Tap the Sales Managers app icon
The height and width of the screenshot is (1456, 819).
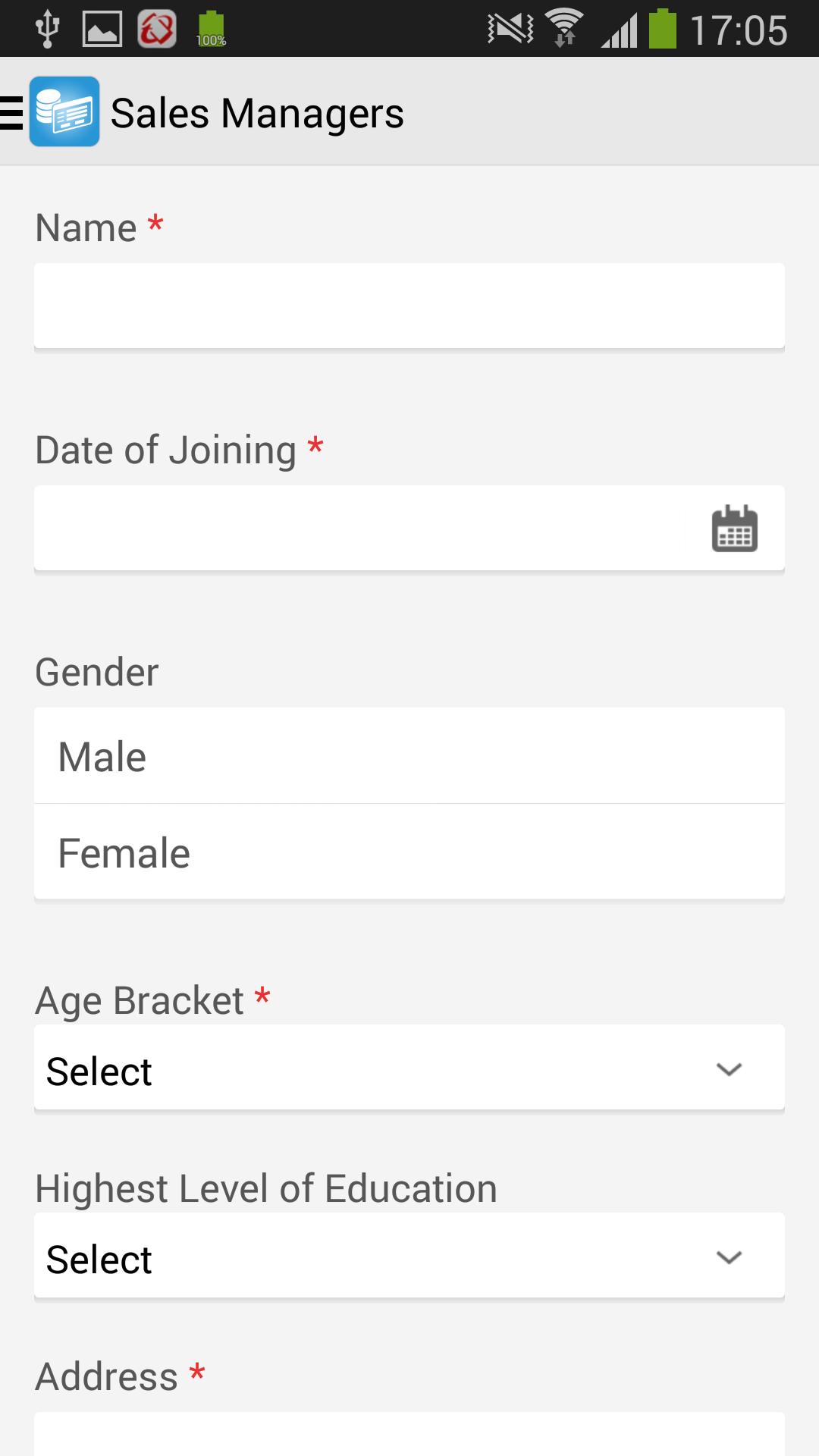(x=64, y=111)
